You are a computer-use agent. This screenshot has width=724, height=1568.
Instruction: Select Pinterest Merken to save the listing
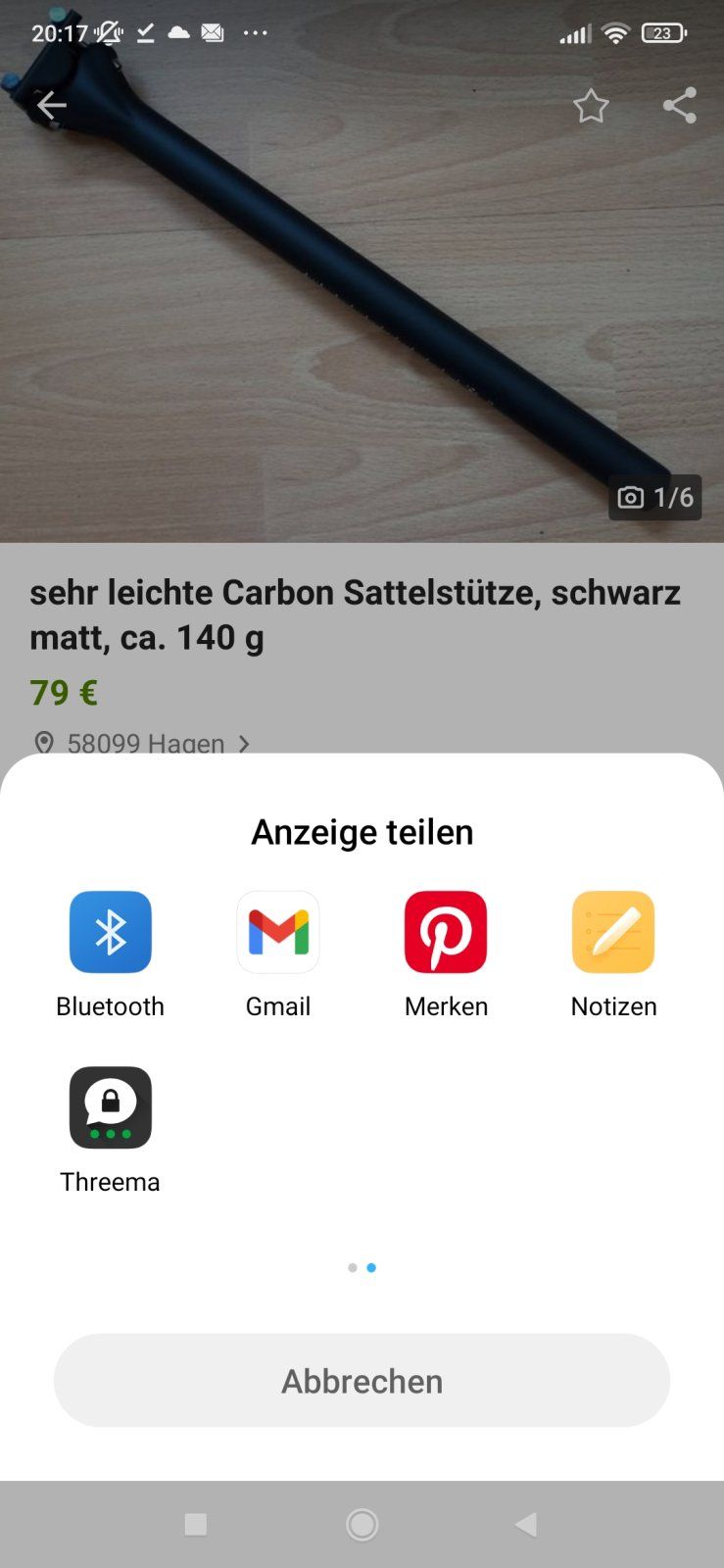[446, 932]
